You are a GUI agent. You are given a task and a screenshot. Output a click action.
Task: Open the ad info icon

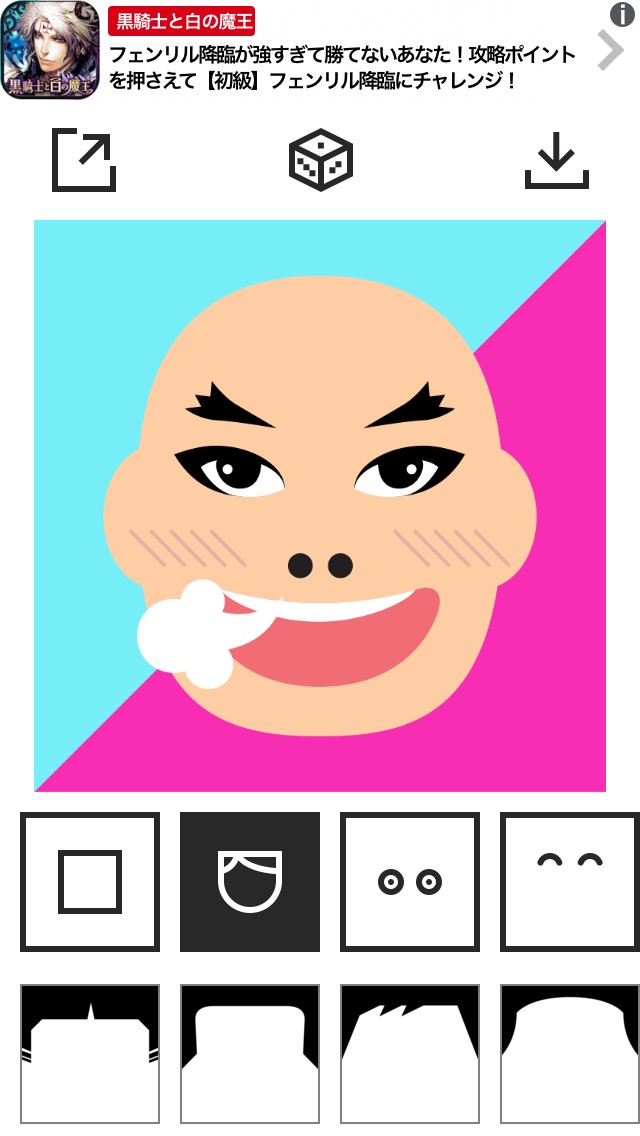[622, 14]
